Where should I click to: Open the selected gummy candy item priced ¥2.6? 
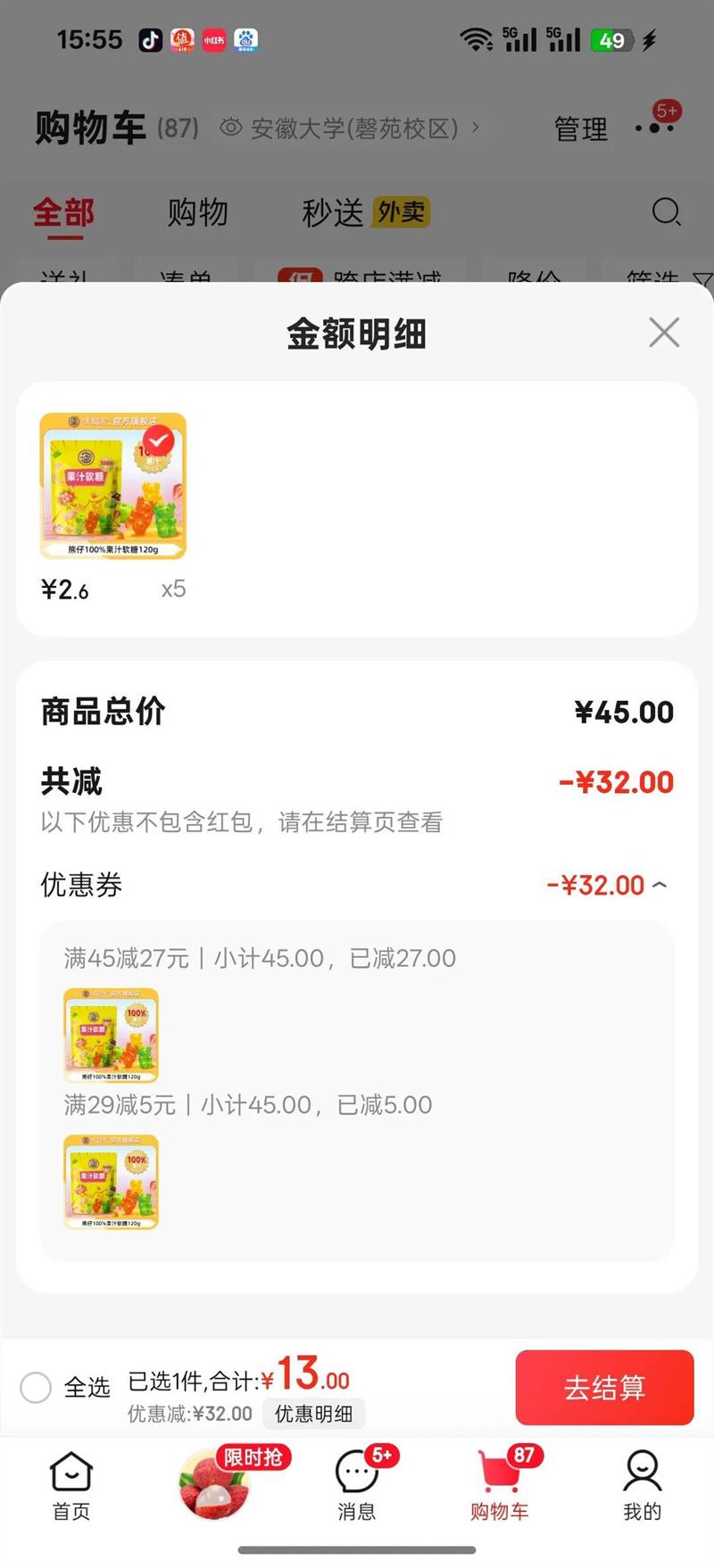113,487
